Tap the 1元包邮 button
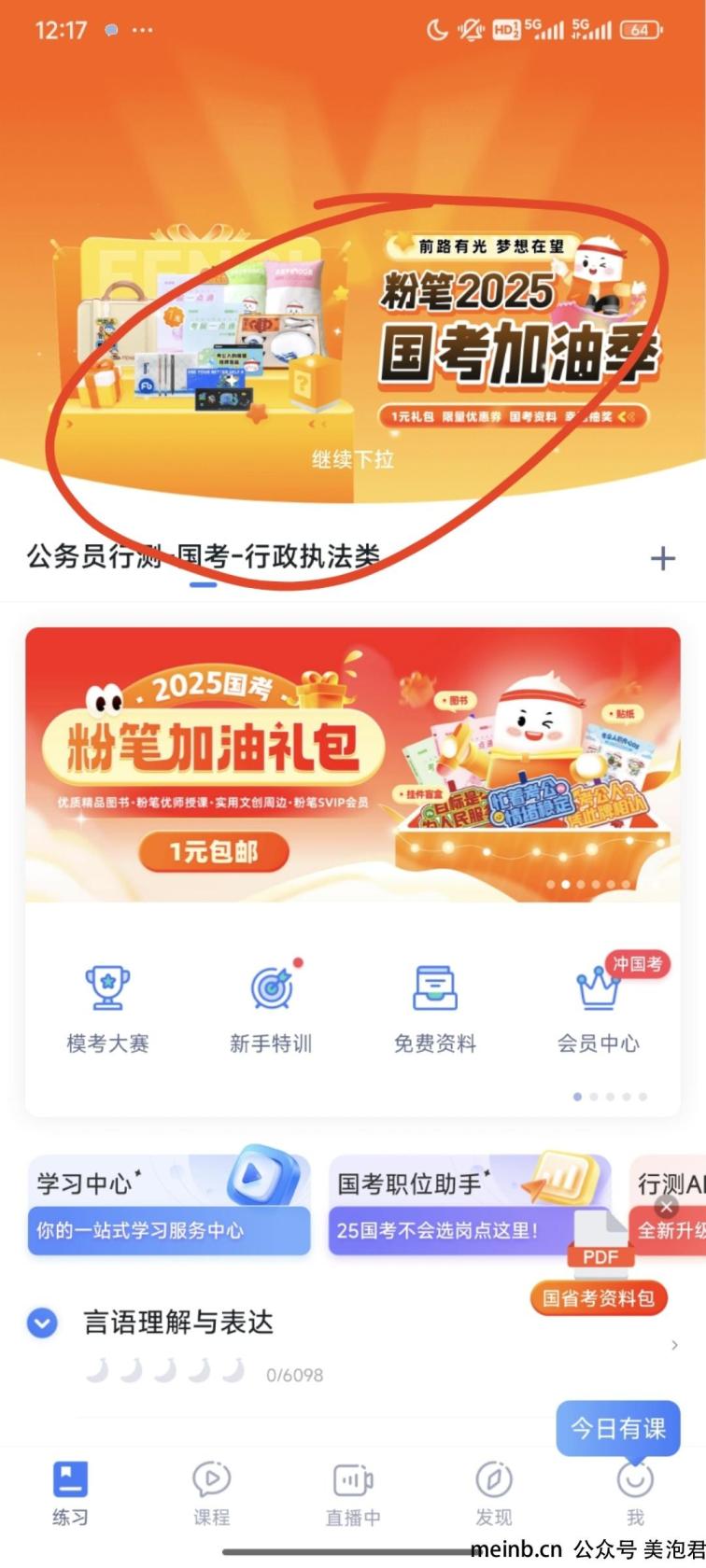 [213, 851]
